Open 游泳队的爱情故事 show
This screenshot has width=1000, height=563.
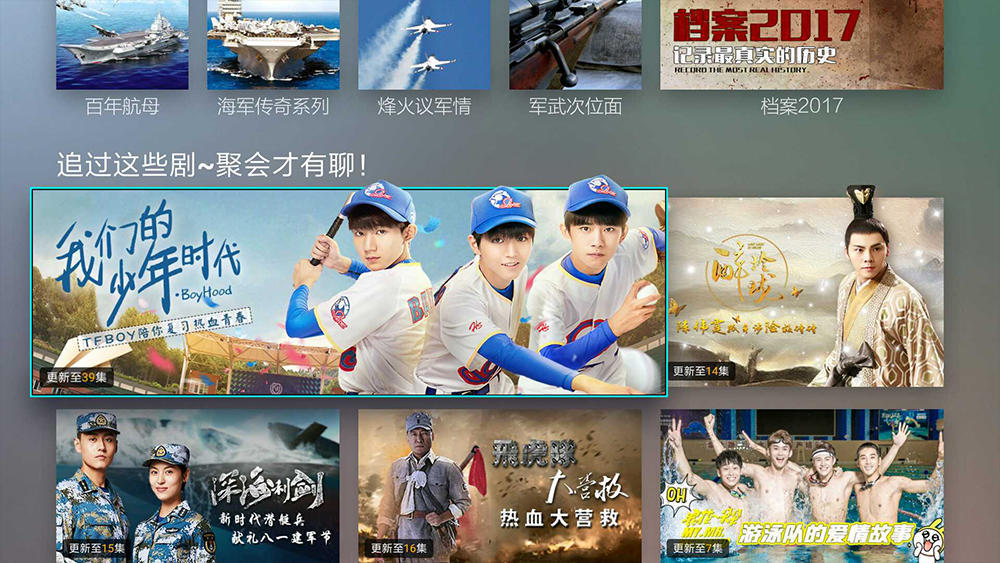pyautogui.click(x=801, y=485)
